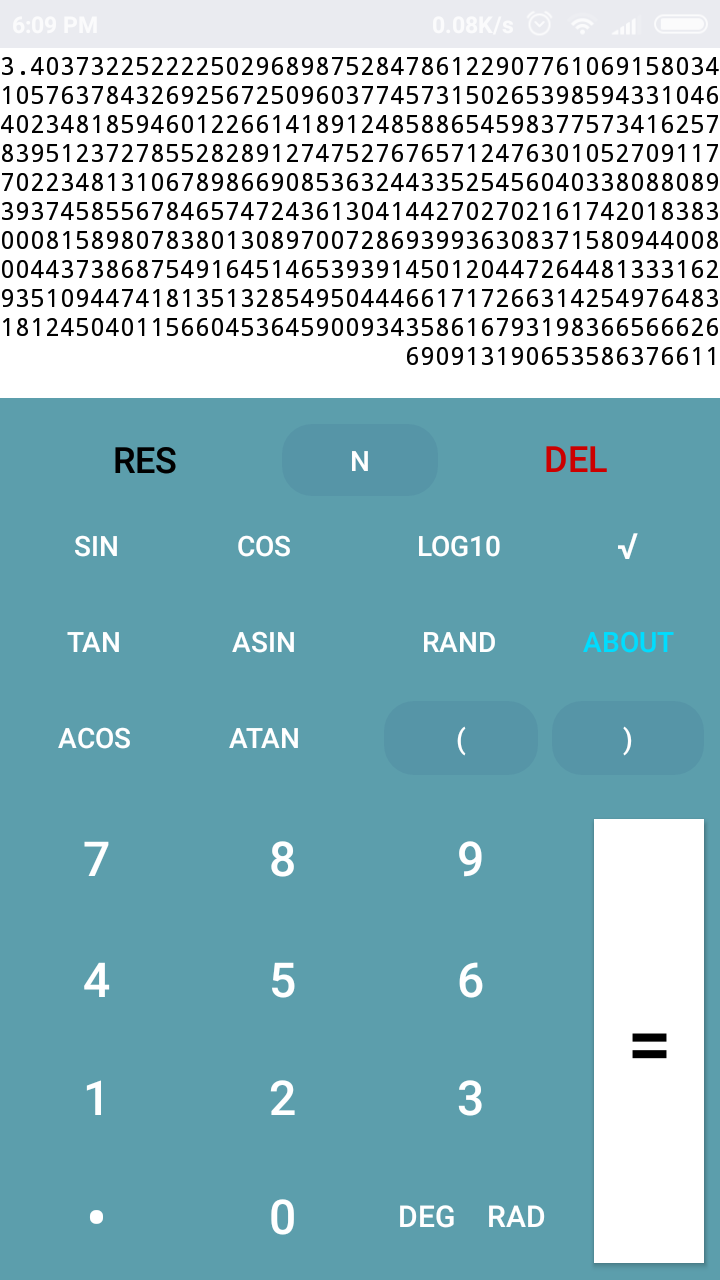
Task: Insert a decimal point
Action: pos(96,1217)
